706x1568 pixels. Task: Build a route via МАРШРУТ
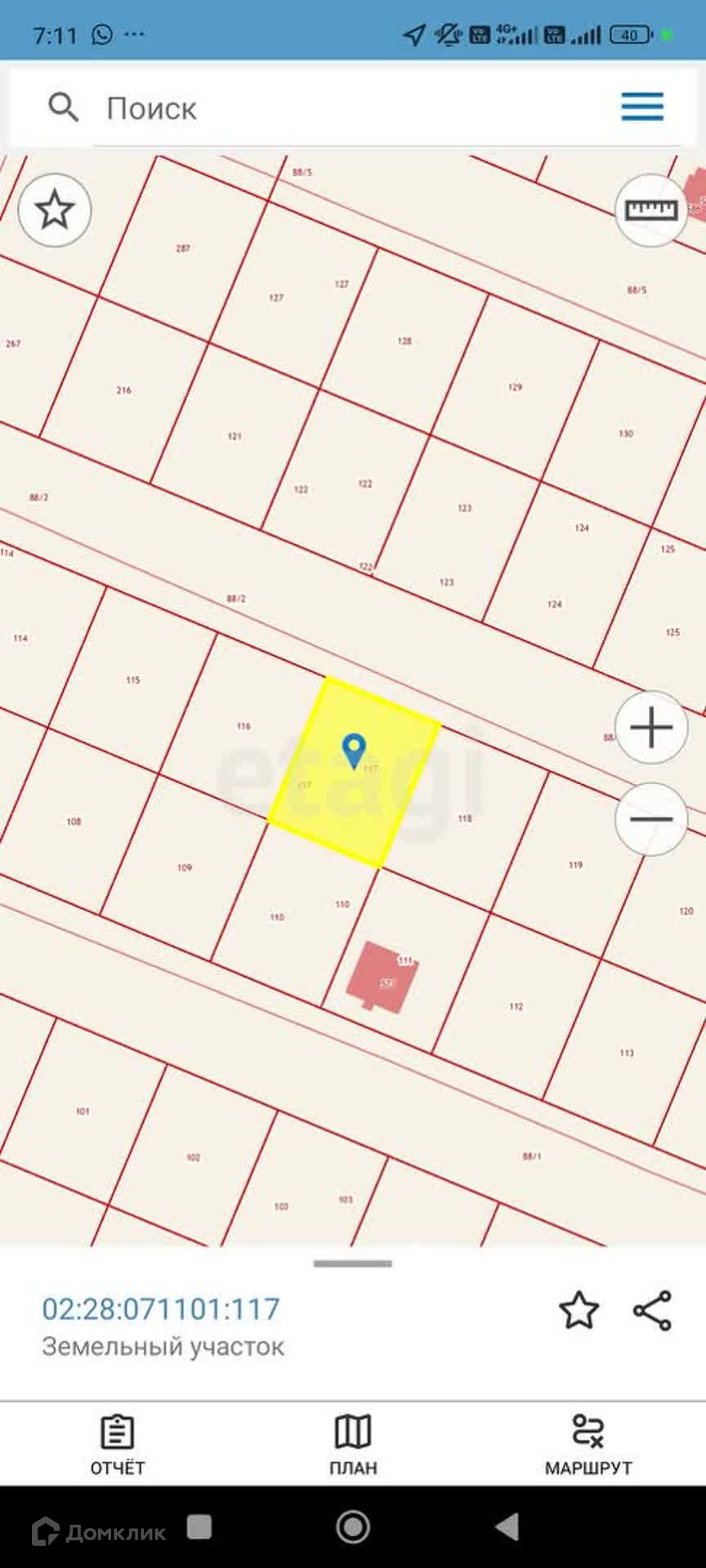point(588,1445)
